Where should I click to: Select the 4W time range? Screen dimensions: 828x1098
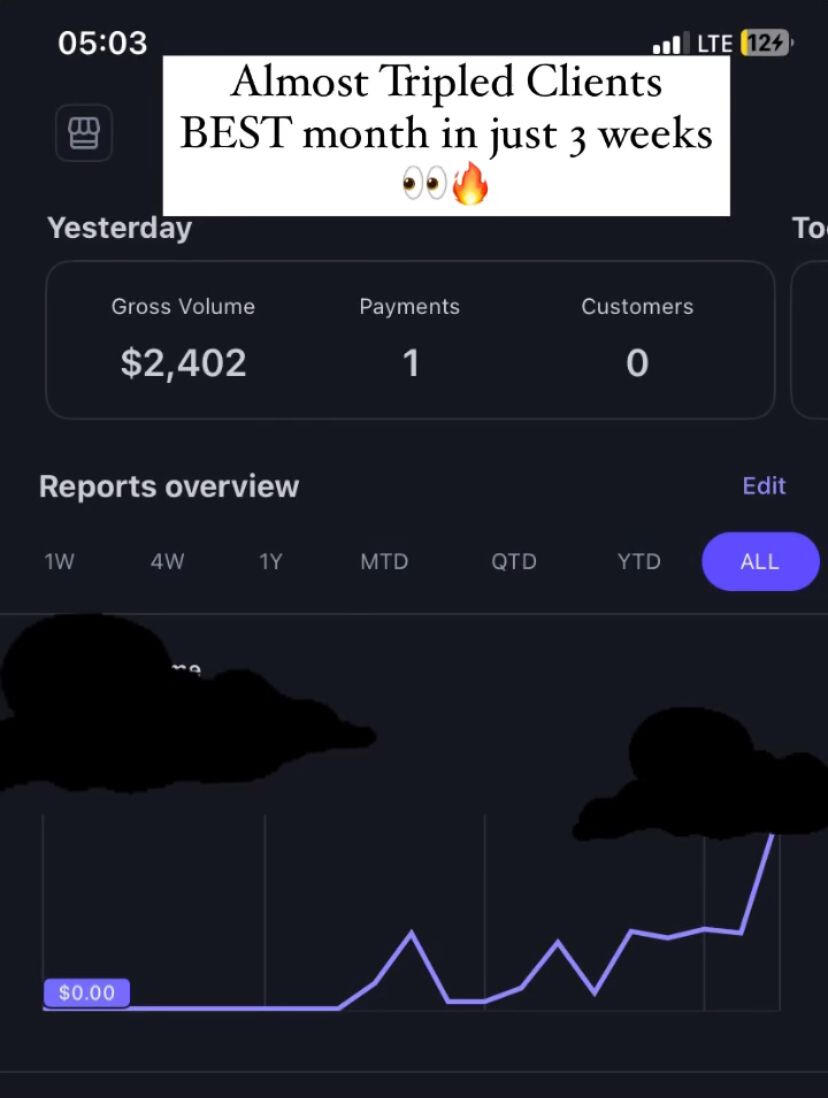click(x=167, y=562)
